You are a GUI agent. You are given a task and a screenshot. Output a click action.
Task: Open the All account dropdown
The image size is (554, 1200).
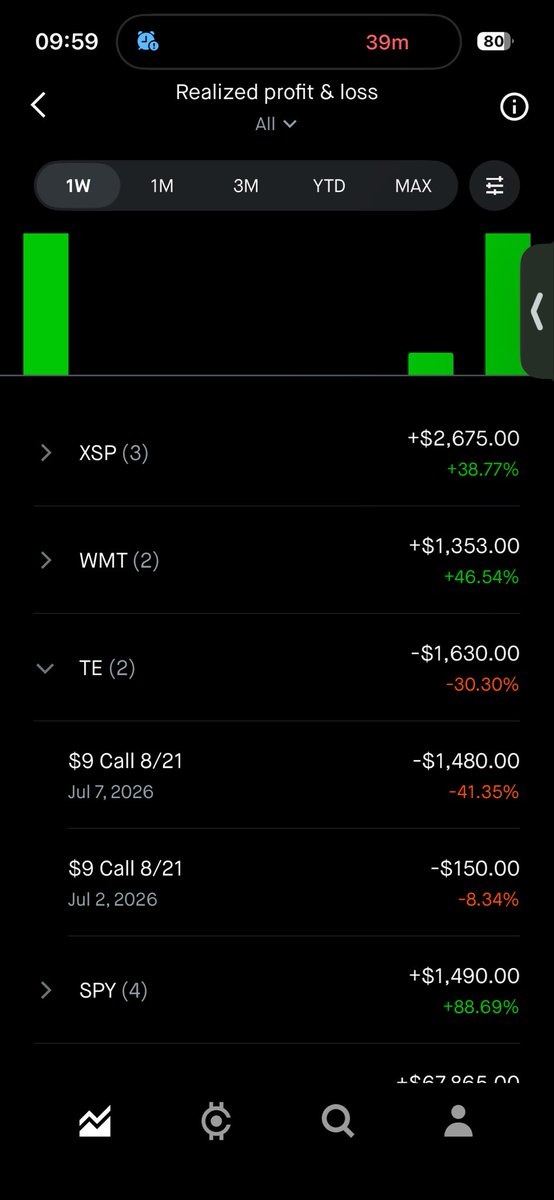click(276, 124)
